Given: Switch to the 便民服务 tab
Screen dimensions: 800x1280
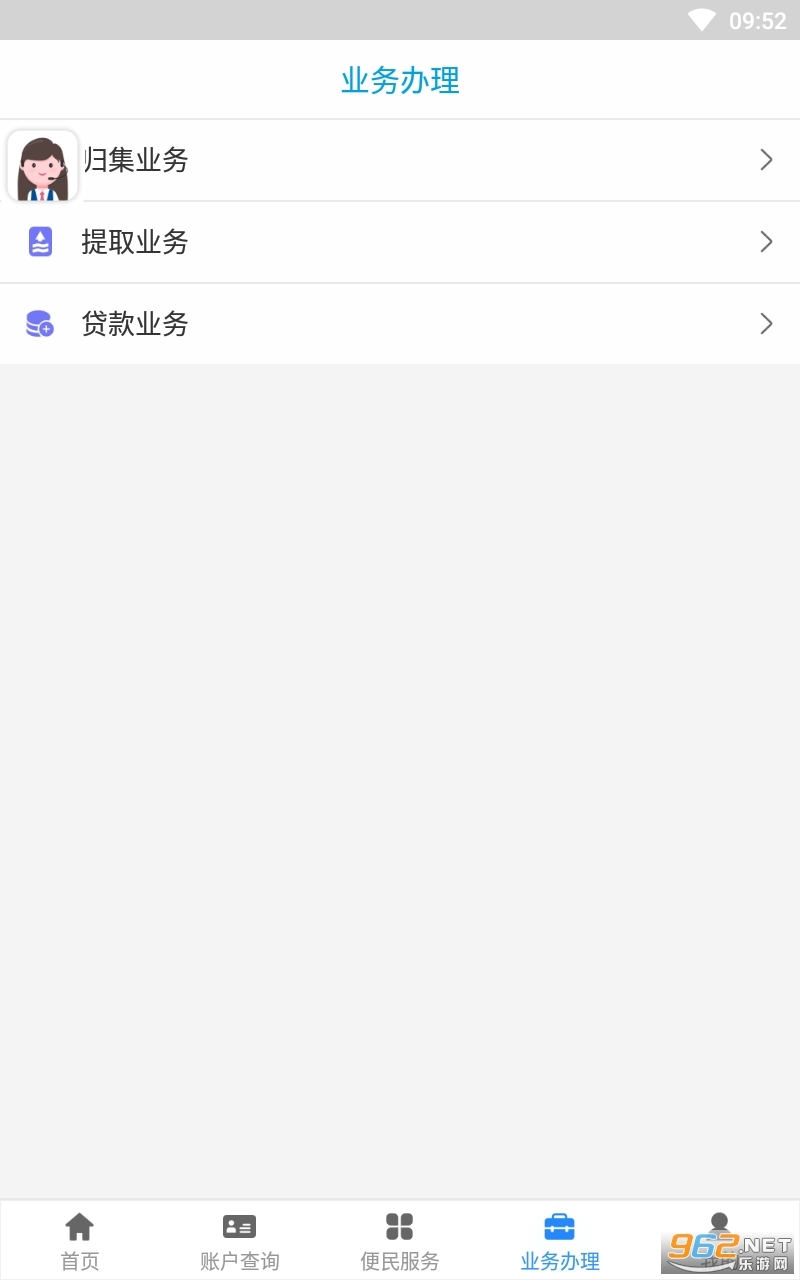Looking at the screenshot, I should [400, 1241].
